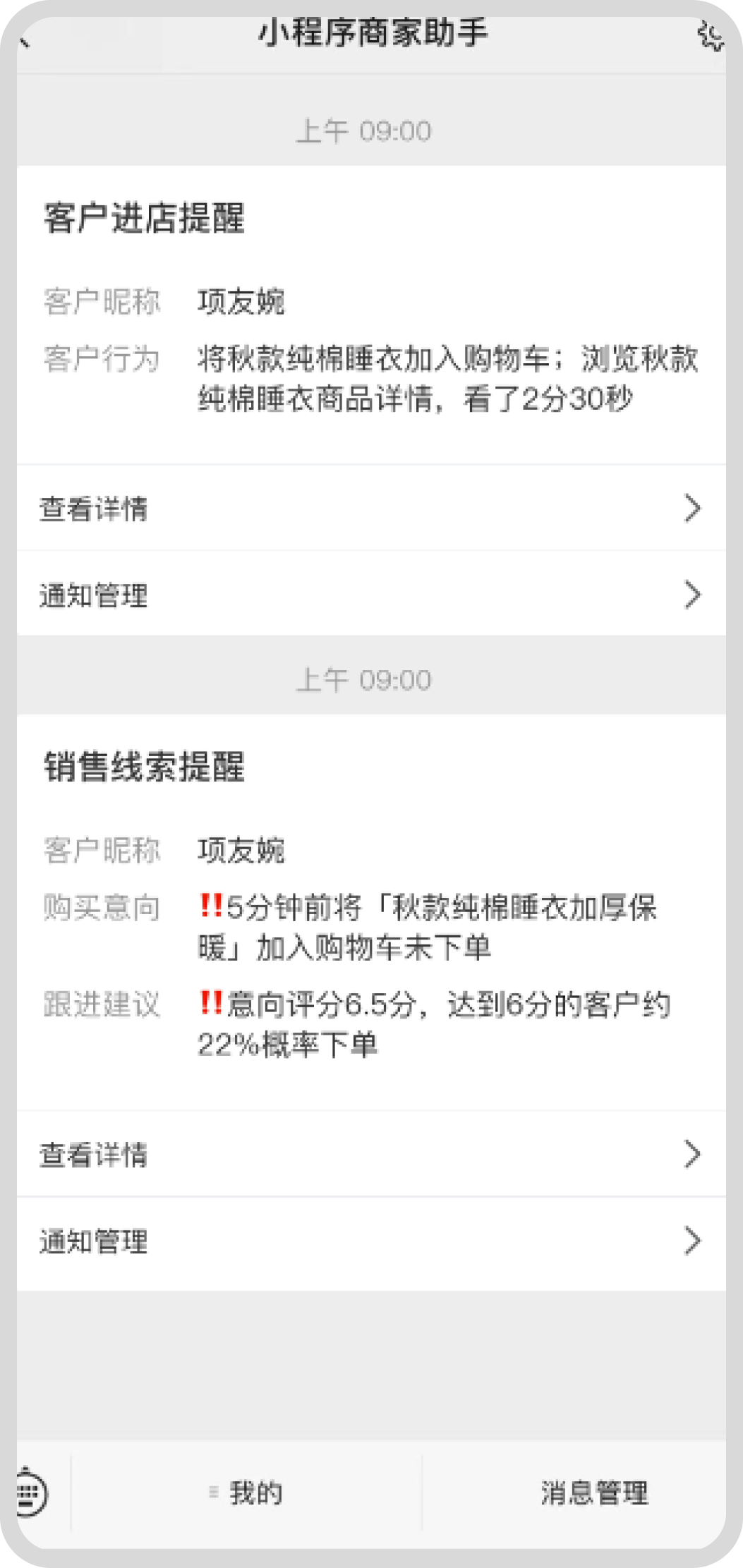
Task: Open 通知管理 under 销售线索提醒
Action: point(371,1241)
